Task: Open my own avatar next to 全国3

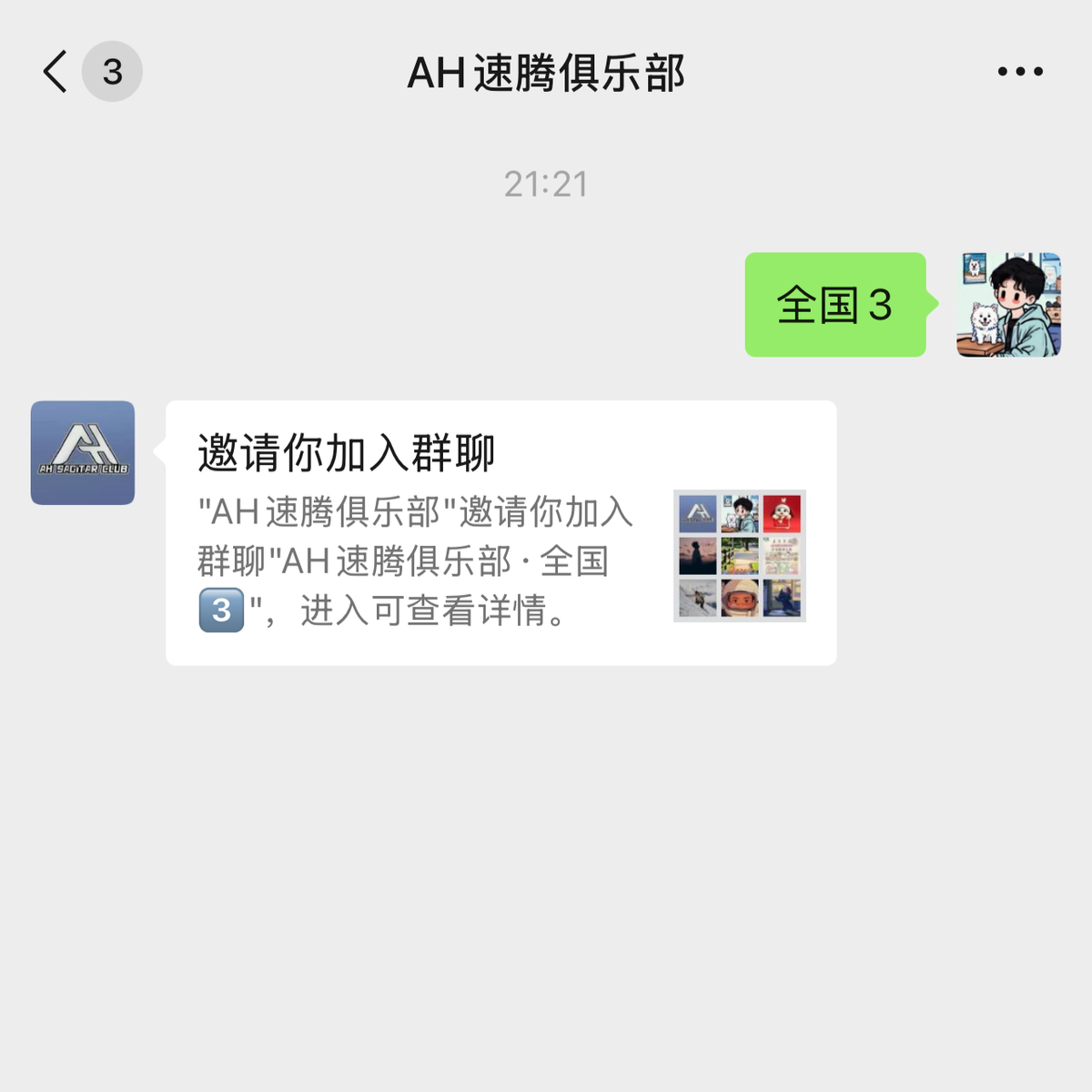Action: (x=1008, y=305)
